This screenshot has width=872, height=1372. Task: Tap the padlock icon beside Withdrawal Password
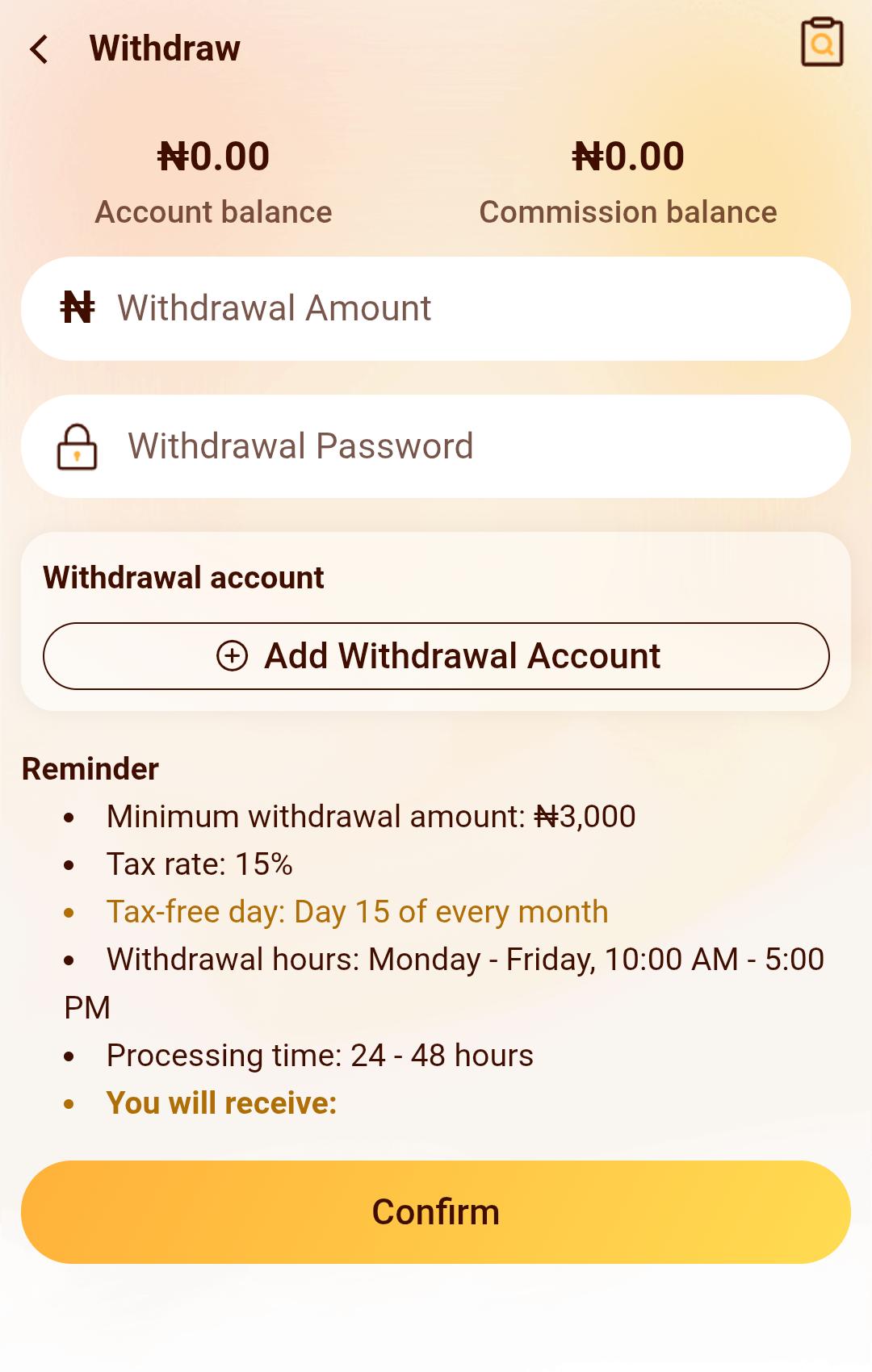pyautogui.click(x=77, y=445)
